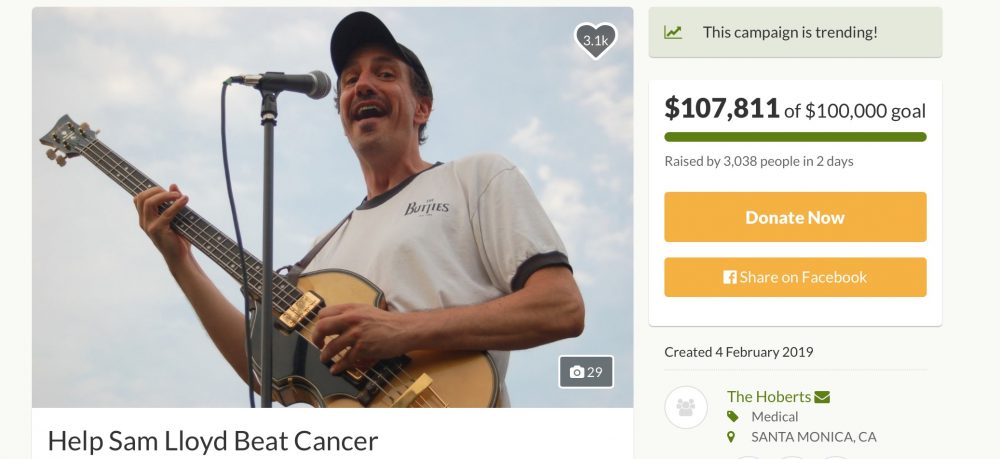
Task: Open the campaign's main photo
Action: tap(332, 207)
